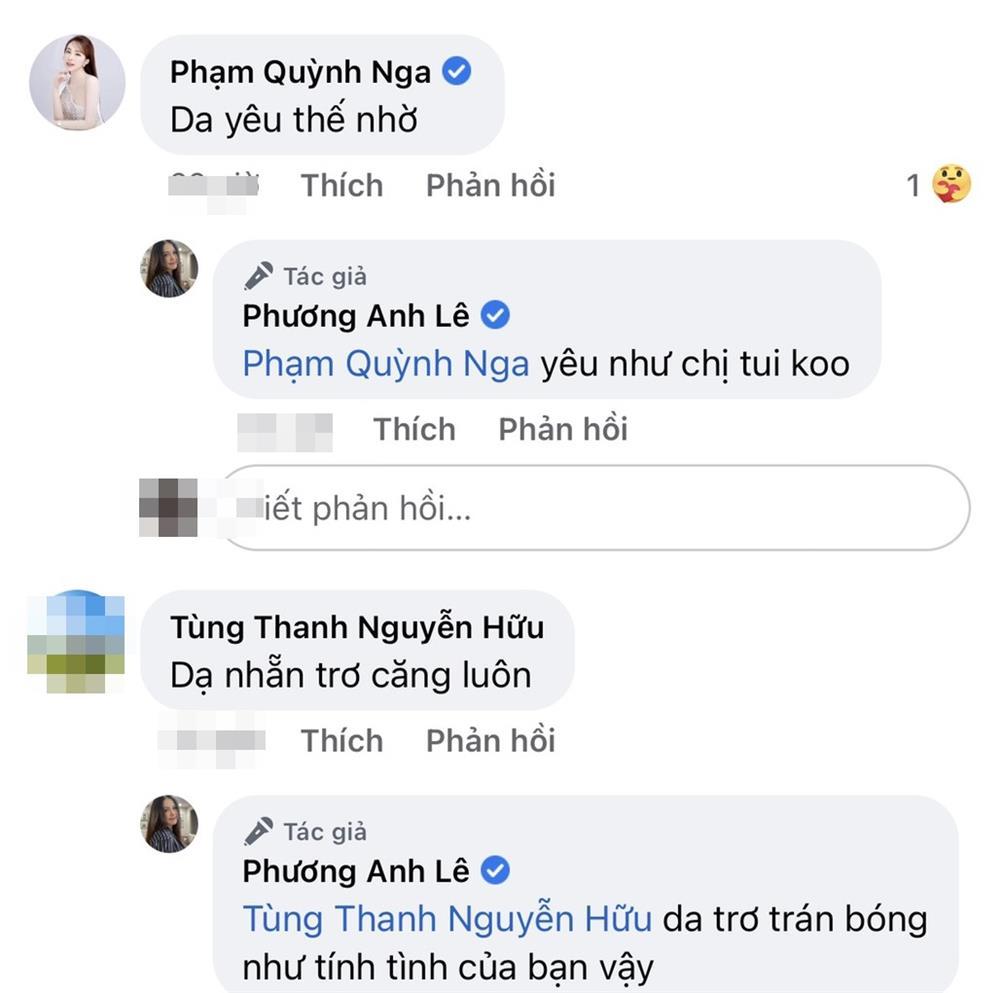
Task: Tap Phạm Quỳnh Nga's profile picture
Action: pos(78,82)
